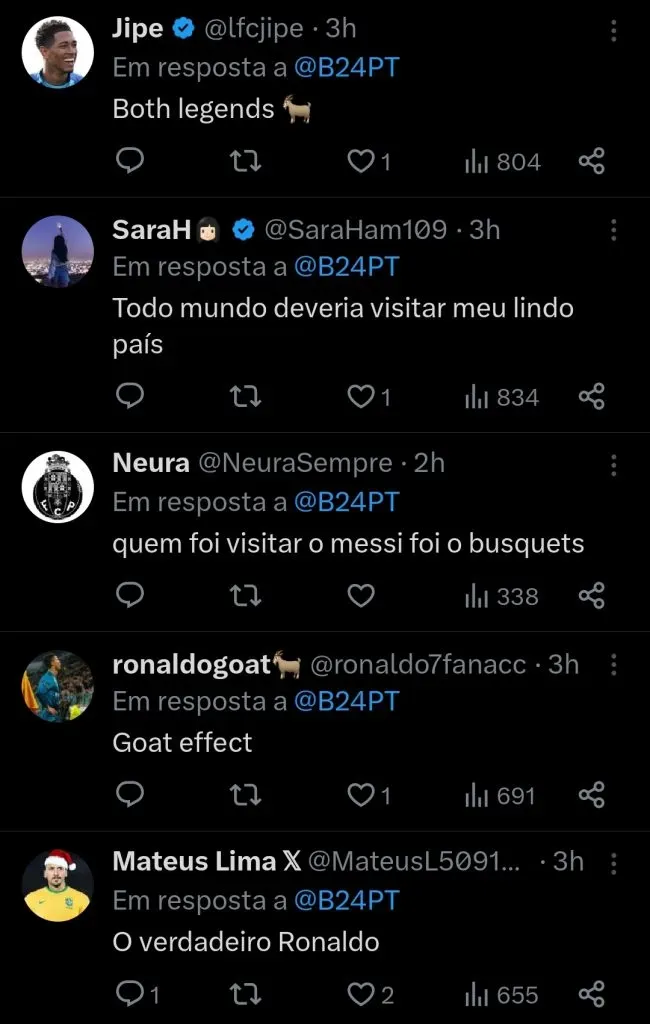Comment on ronaldogoat's "Goat effect" reply
Screen dimensions: 650x1024
pyautogui.click(x=130, y=796)
